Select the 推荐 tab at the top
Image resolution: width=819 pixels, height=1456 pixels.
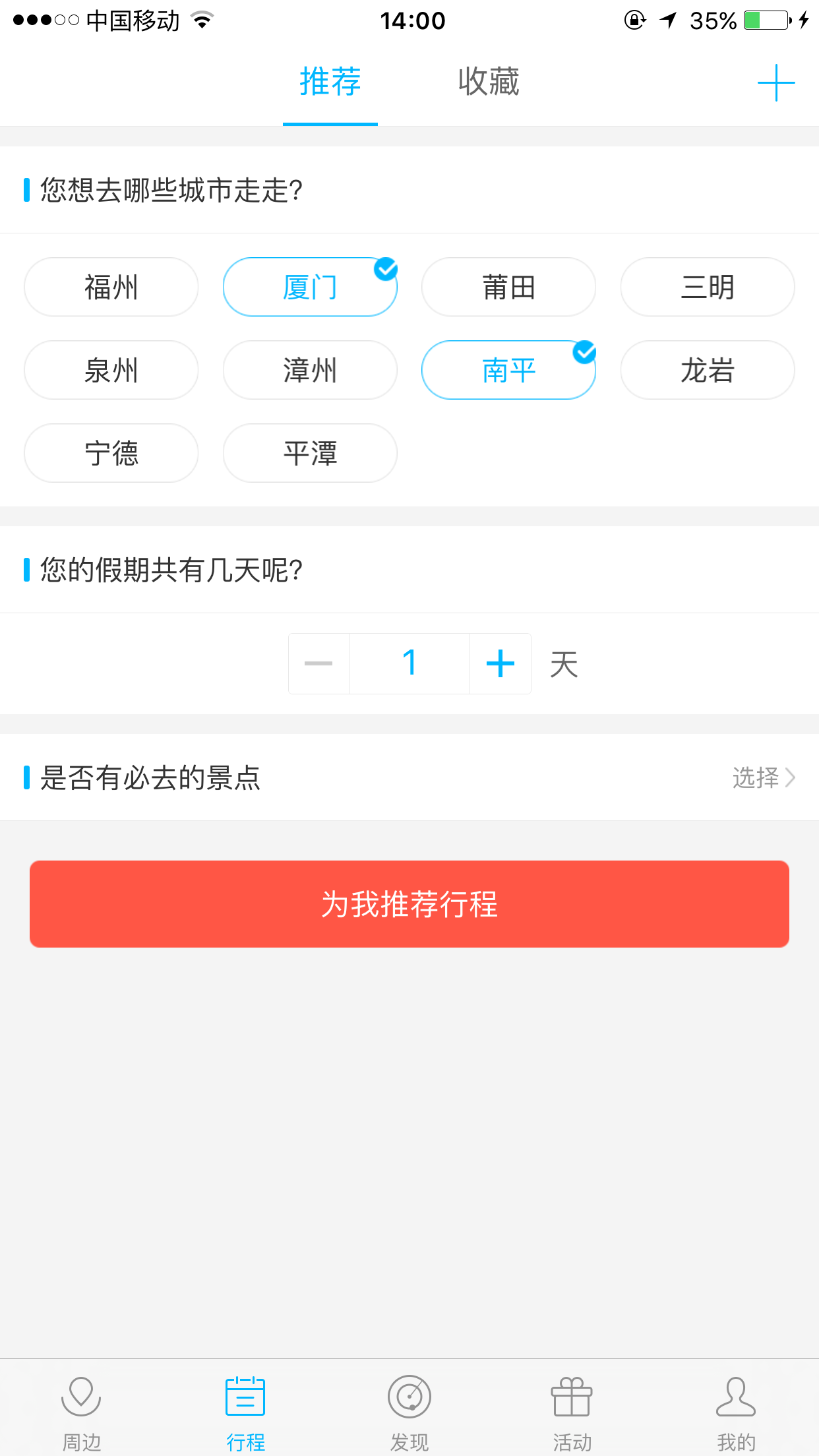[330, 82]
